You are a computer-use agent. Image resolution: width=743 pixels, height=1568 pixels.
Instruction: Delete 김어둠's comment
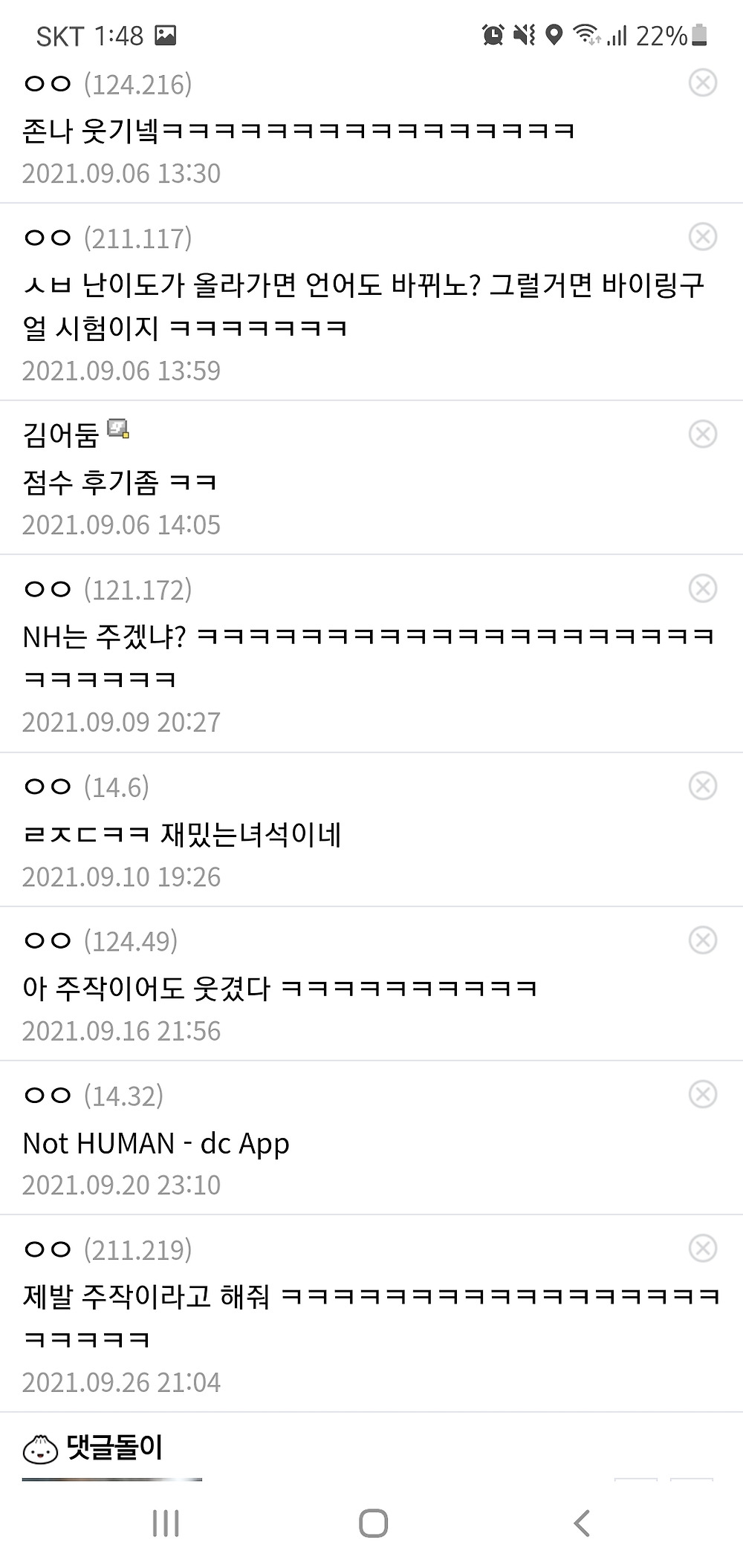click(x=702, y=434)
